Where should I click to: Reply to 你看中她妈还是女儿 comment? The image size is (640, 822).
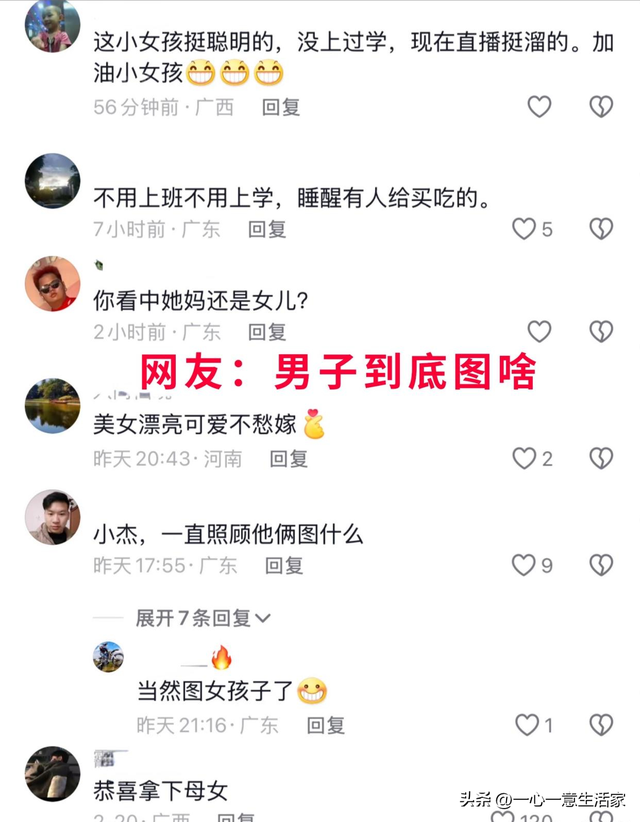tap(267, 332)
